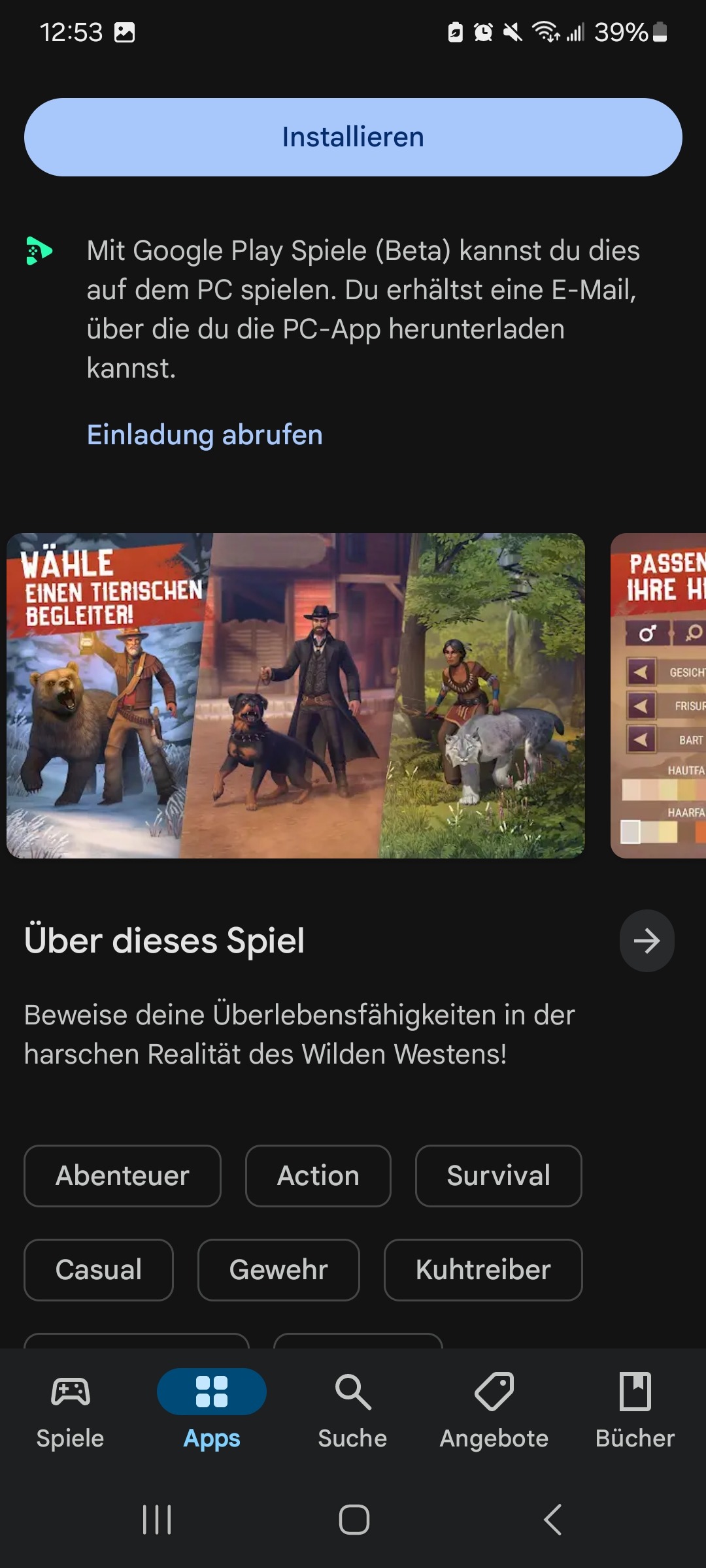Expand Über dieses Spiel with arrow

click(647, 941)
